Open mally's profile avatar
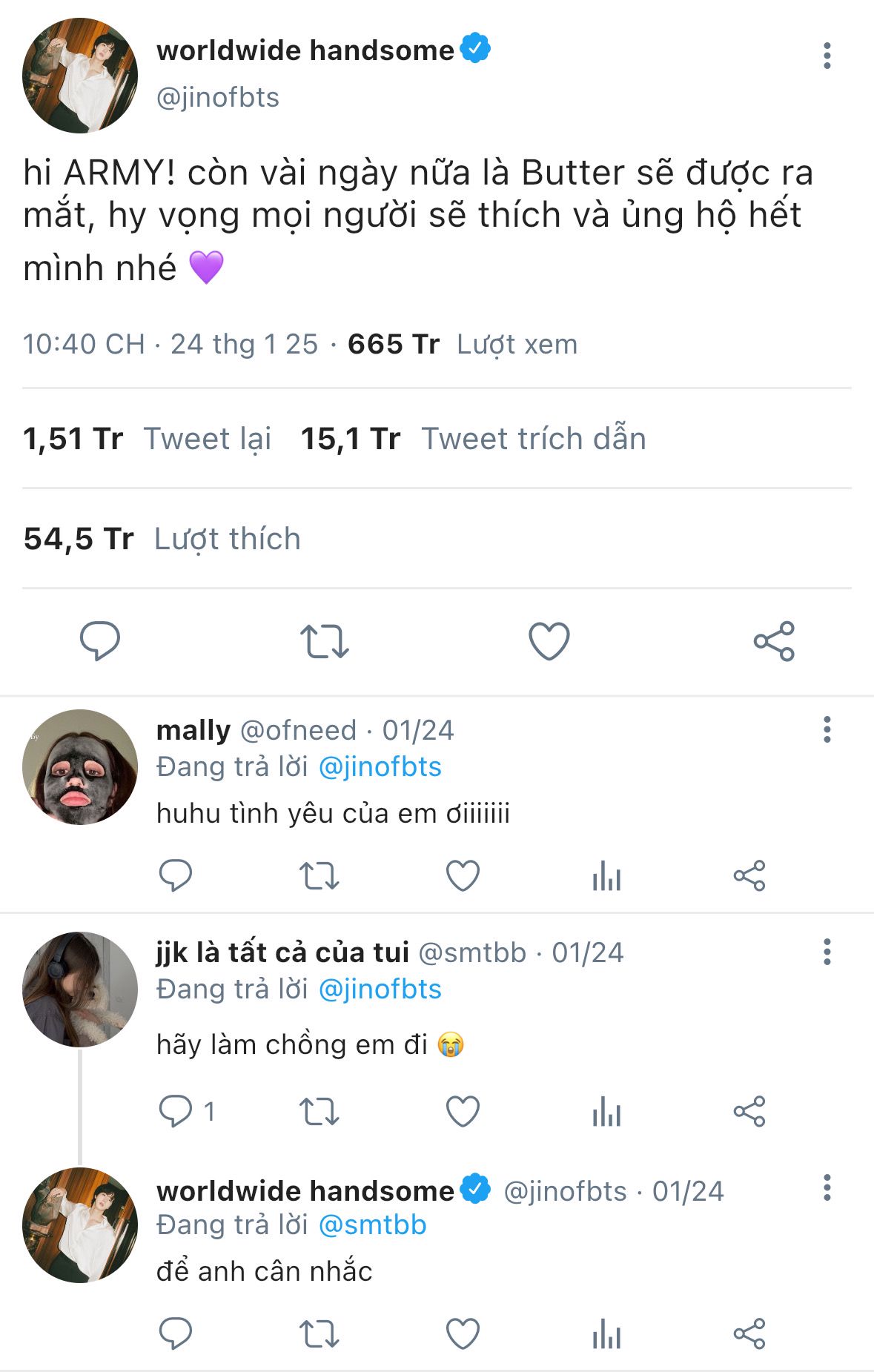The image size is (874, 1372). click(80, 767)
